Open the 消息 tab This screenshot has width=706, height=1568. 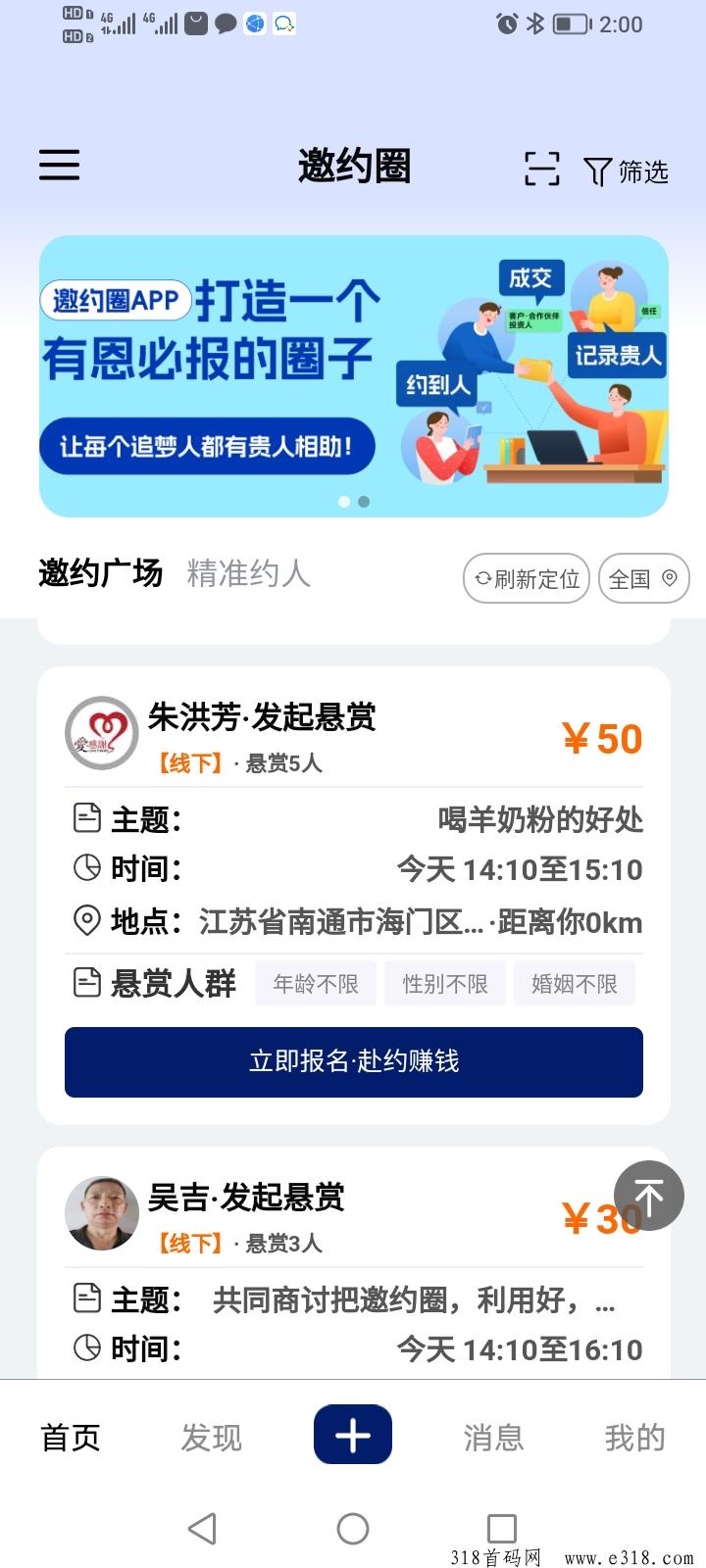[x=493, y=1438]
